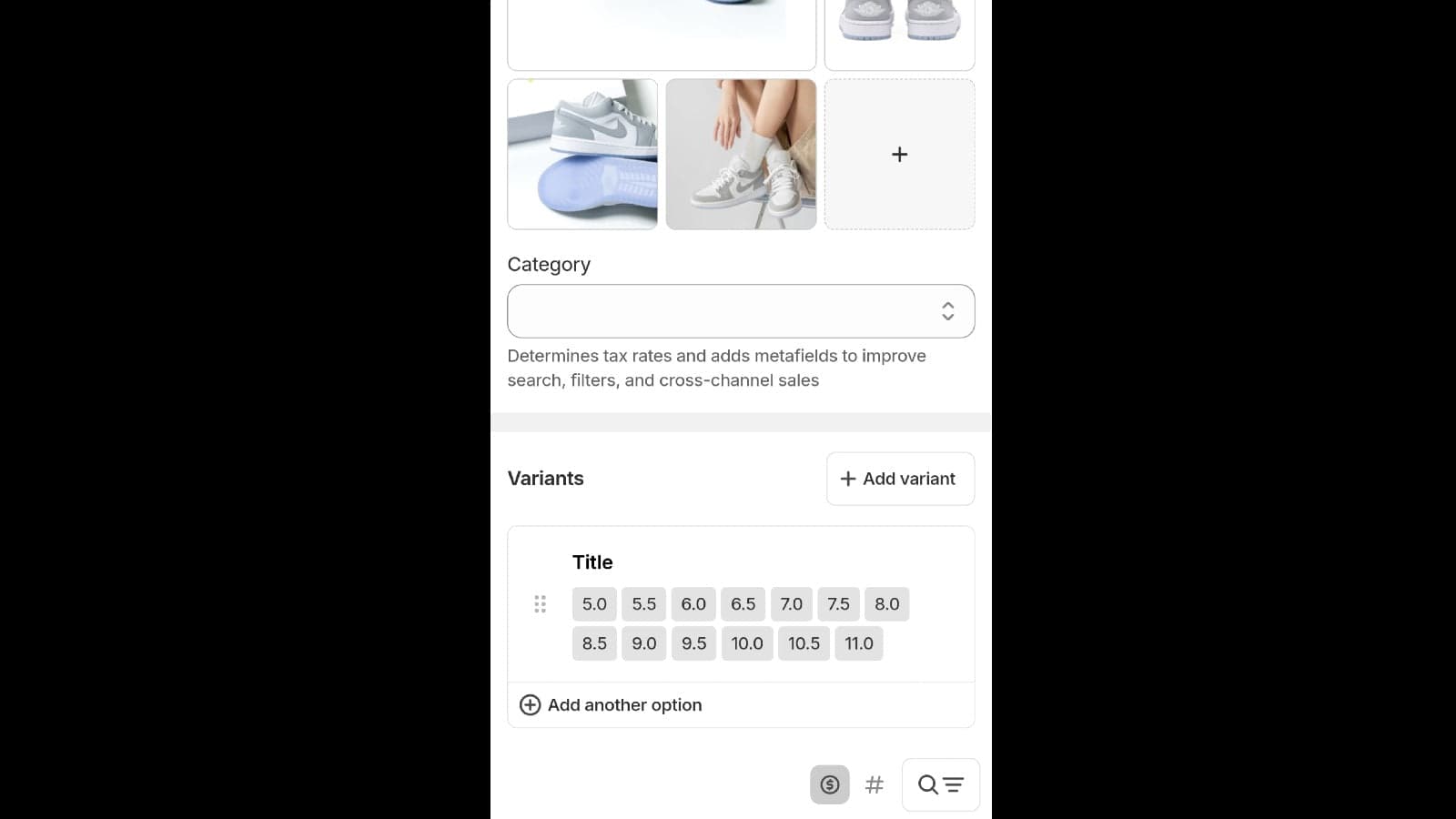Open the model wearing sneakers photo
Image resolution: width=1456 pixels, height=819 pixels.
741,155
